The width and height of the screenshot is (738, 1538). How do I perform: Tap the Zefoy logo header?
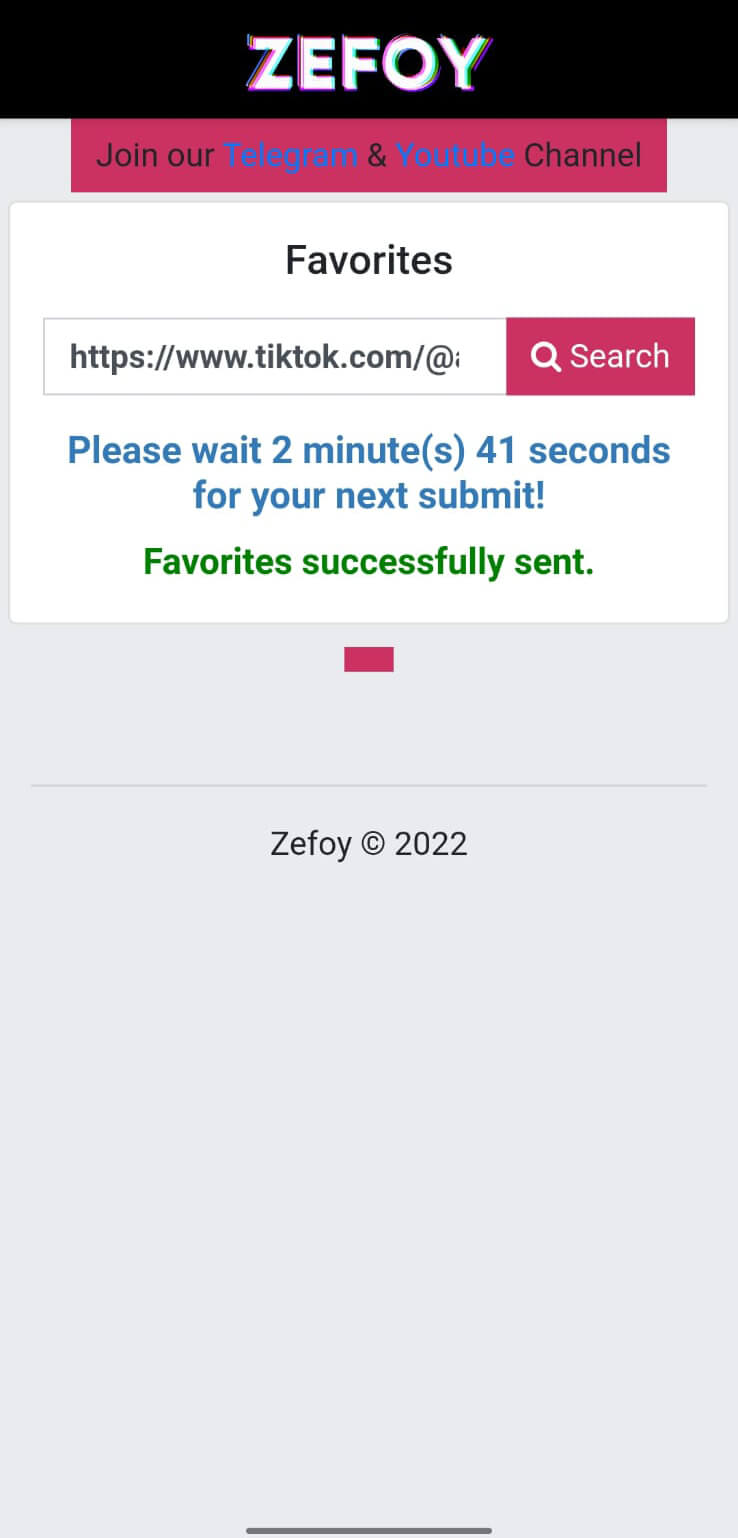click(369, 62)
